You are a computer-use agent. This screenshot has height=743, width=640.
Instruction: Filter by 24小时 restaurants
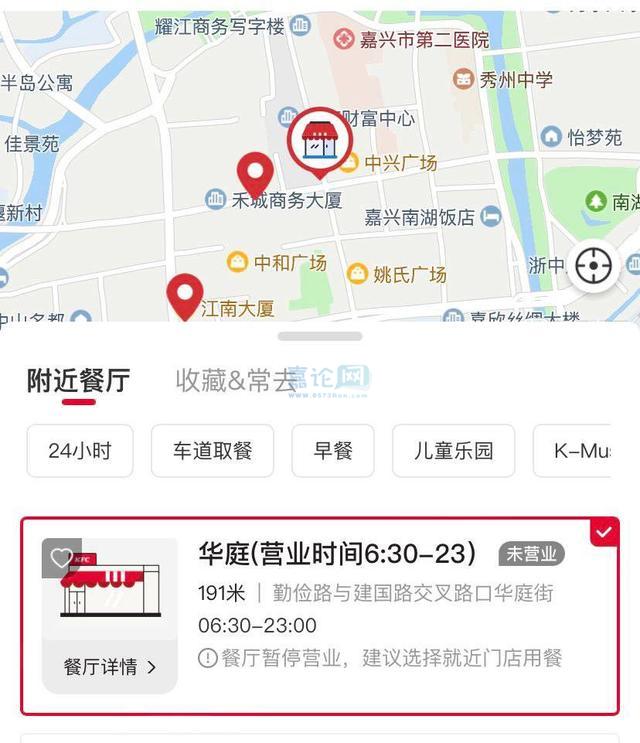80,451
